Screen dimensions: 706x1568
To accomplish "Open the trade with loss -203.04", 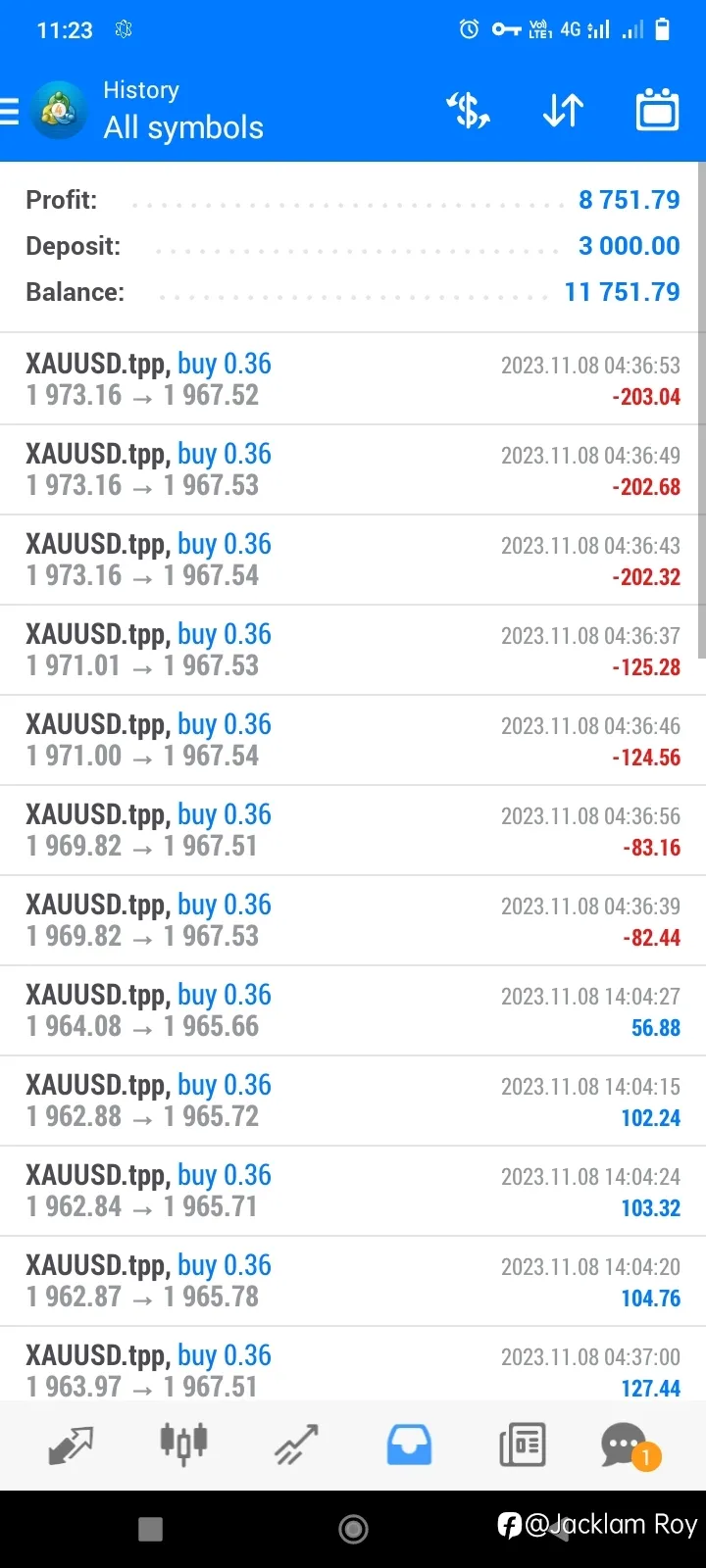I will point(353,379).
